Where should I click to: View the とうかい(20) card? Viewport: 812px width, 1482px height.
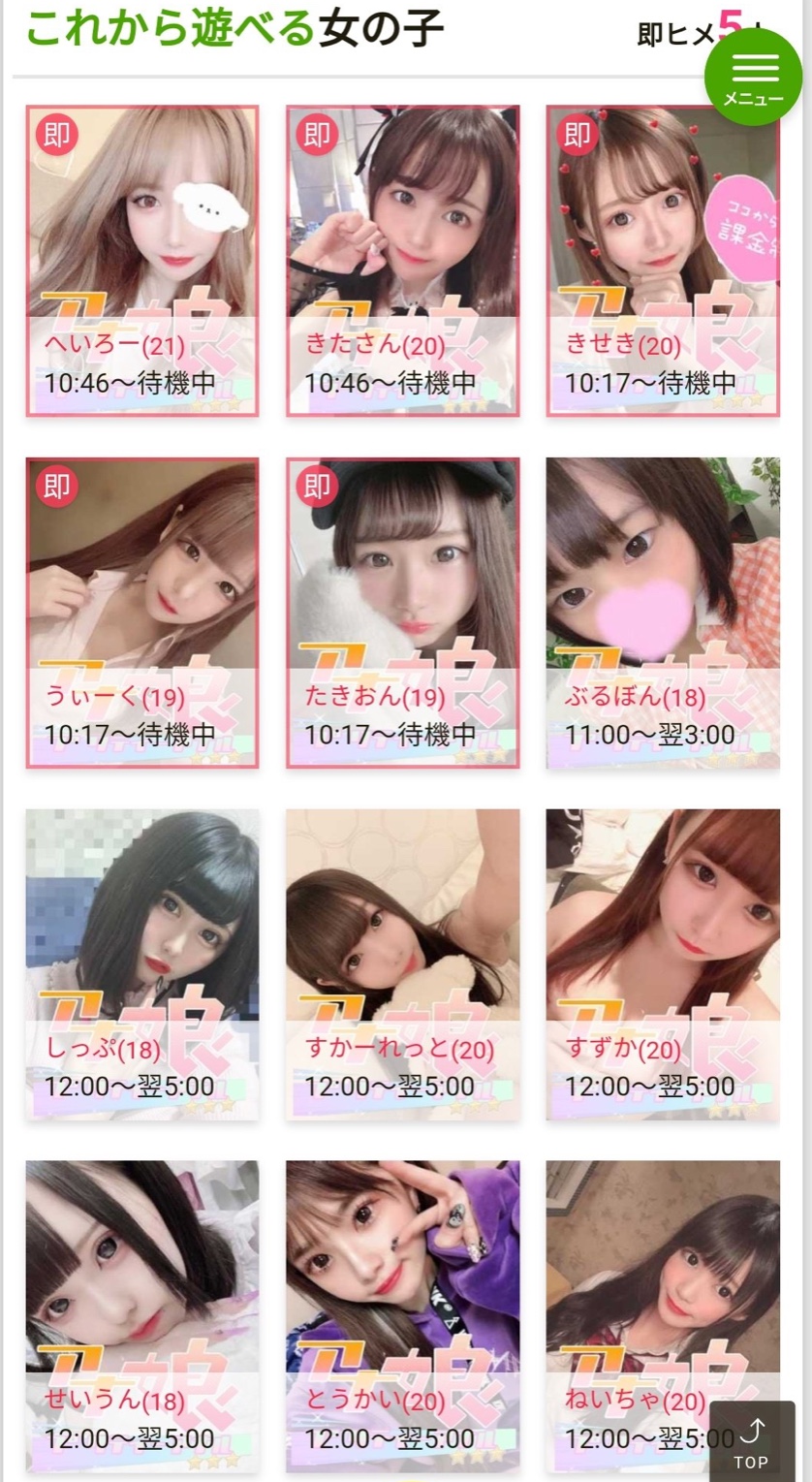pos(403,1316)
